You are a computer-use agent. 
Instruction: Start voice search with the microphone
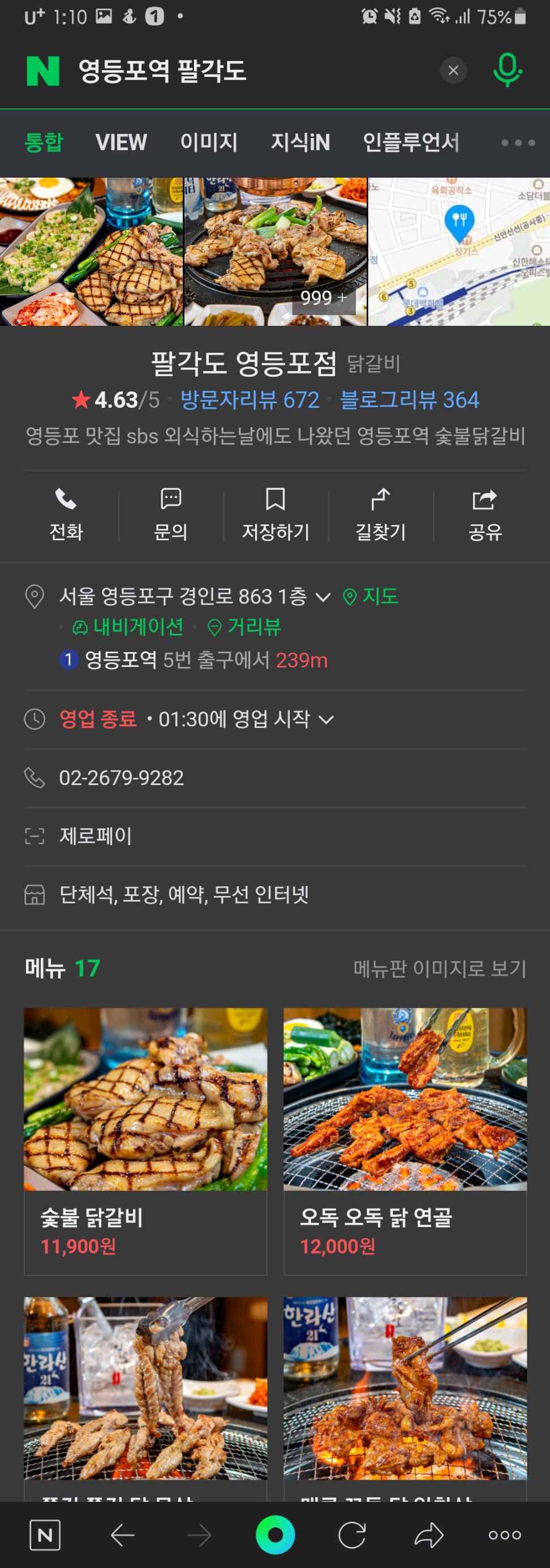[507, 71]
